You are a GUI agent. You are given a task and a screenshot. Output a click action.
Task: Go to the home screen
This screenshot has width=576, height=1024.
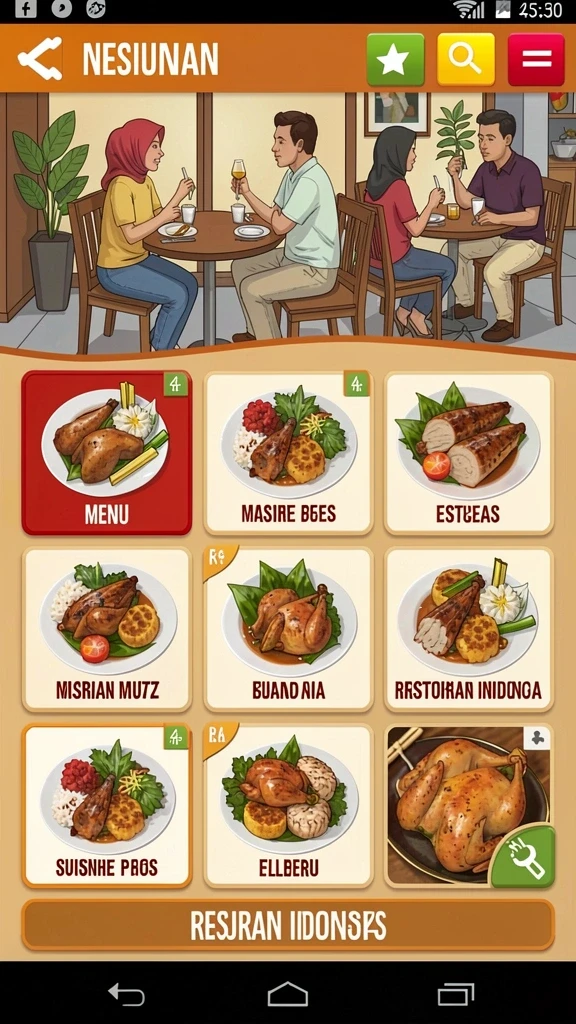click(x=288, y=995)
